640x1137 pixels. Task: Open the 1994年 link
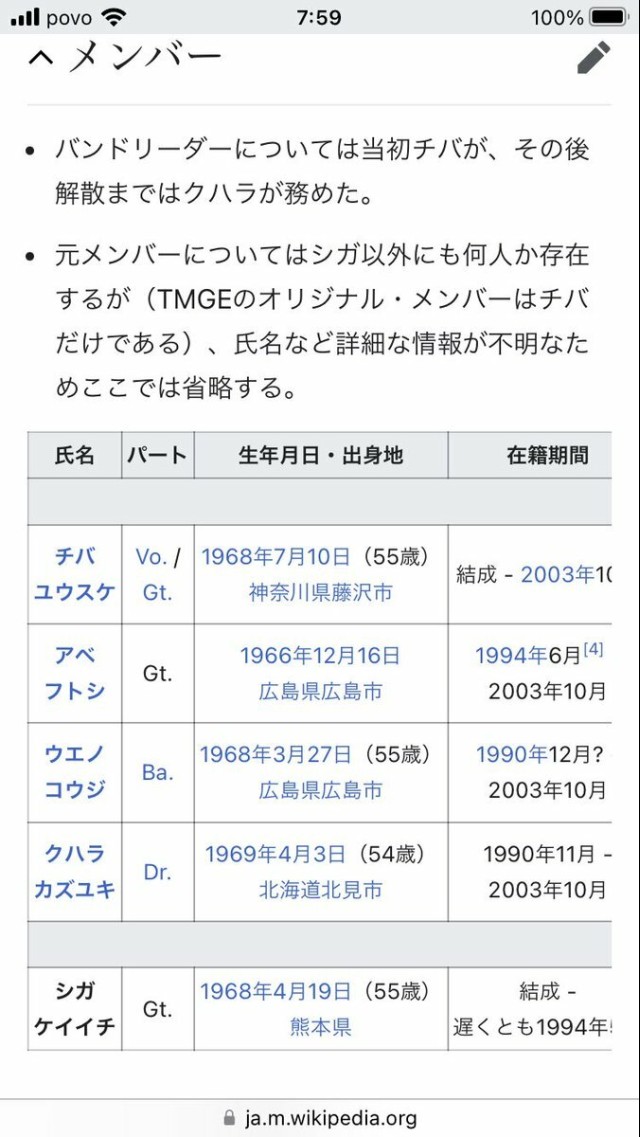pyautogui.click(x=511, y=656)
